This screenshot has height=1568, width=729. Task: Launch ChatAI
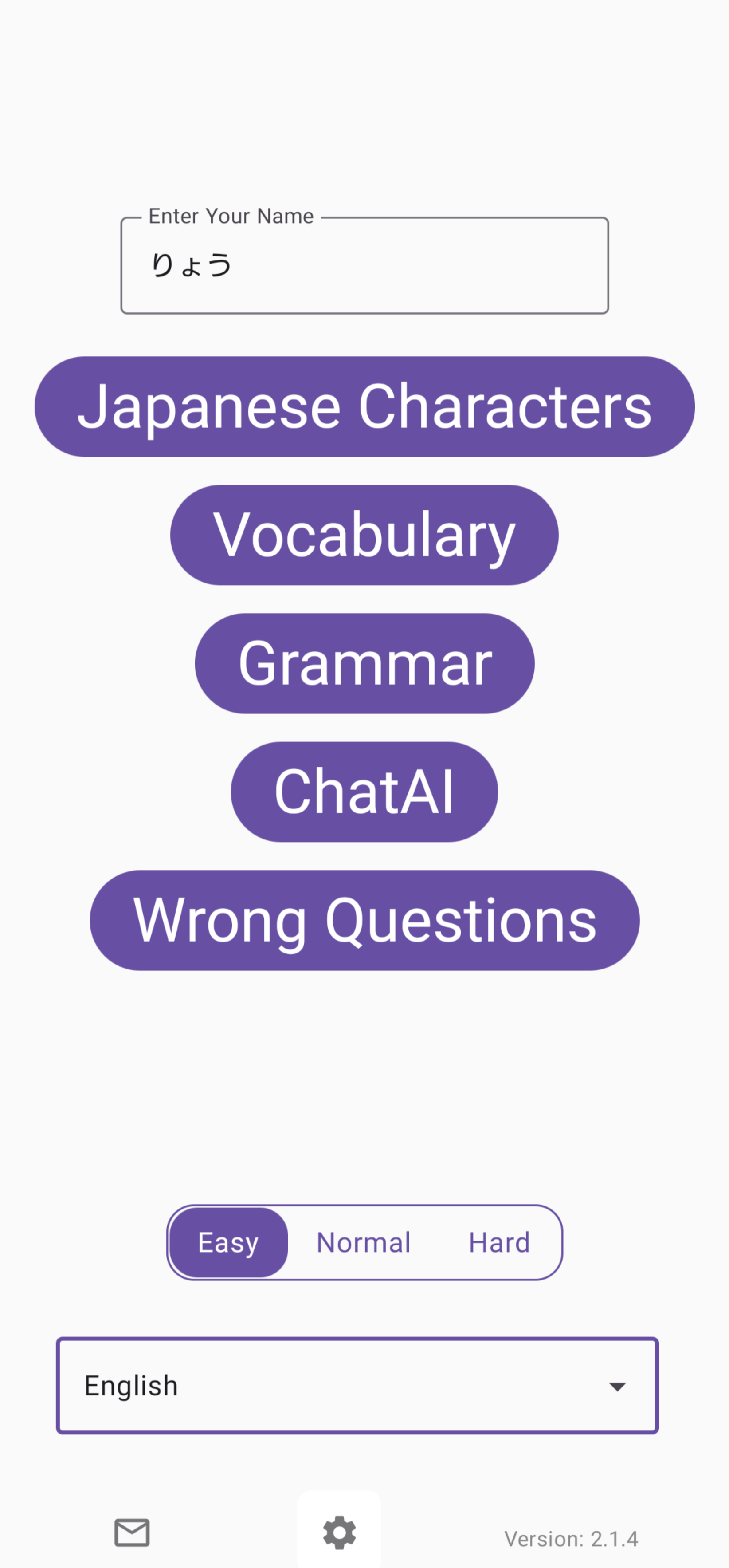click(x=364, y=792)
